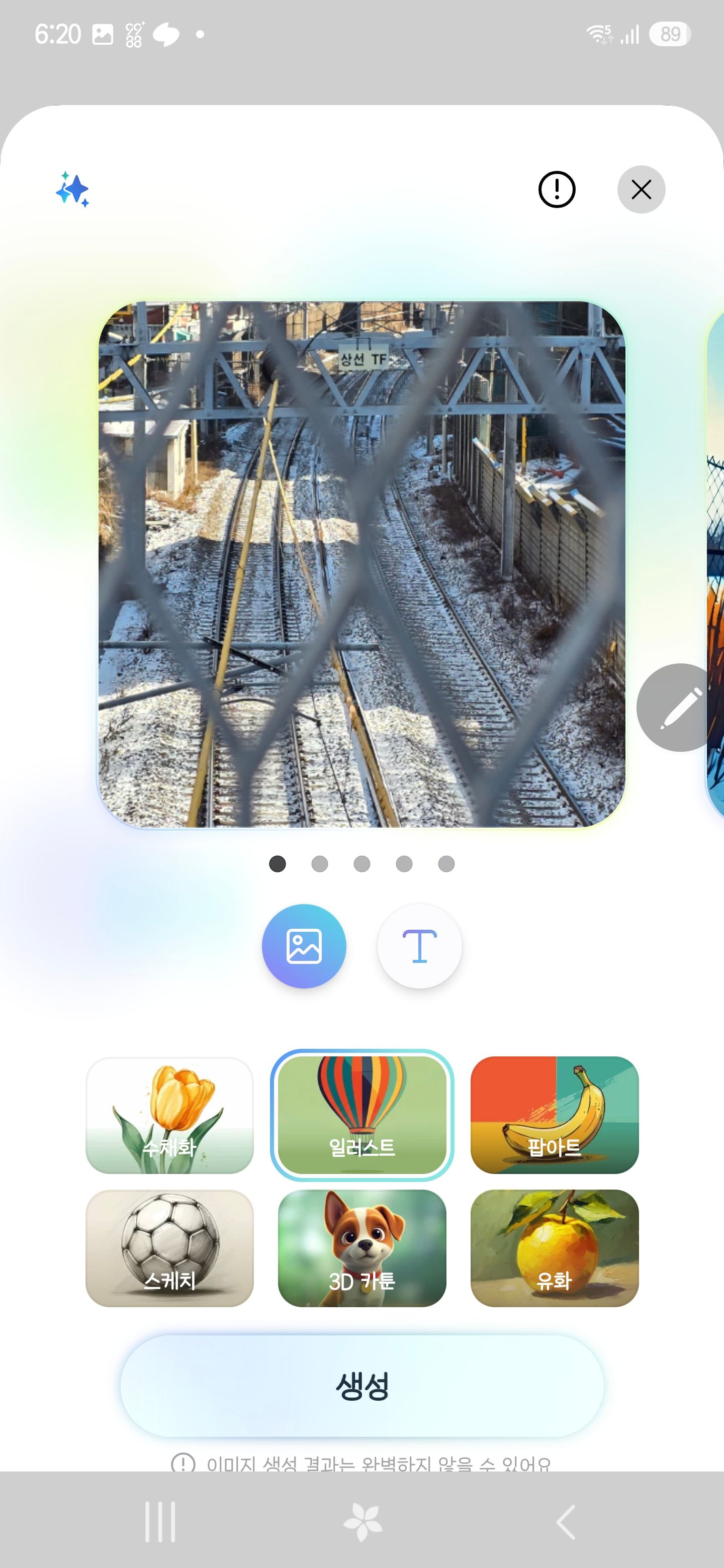Switch to text prompt mode
The width and height of the screenshot is (724, 1568).
[x=419, y=946]
